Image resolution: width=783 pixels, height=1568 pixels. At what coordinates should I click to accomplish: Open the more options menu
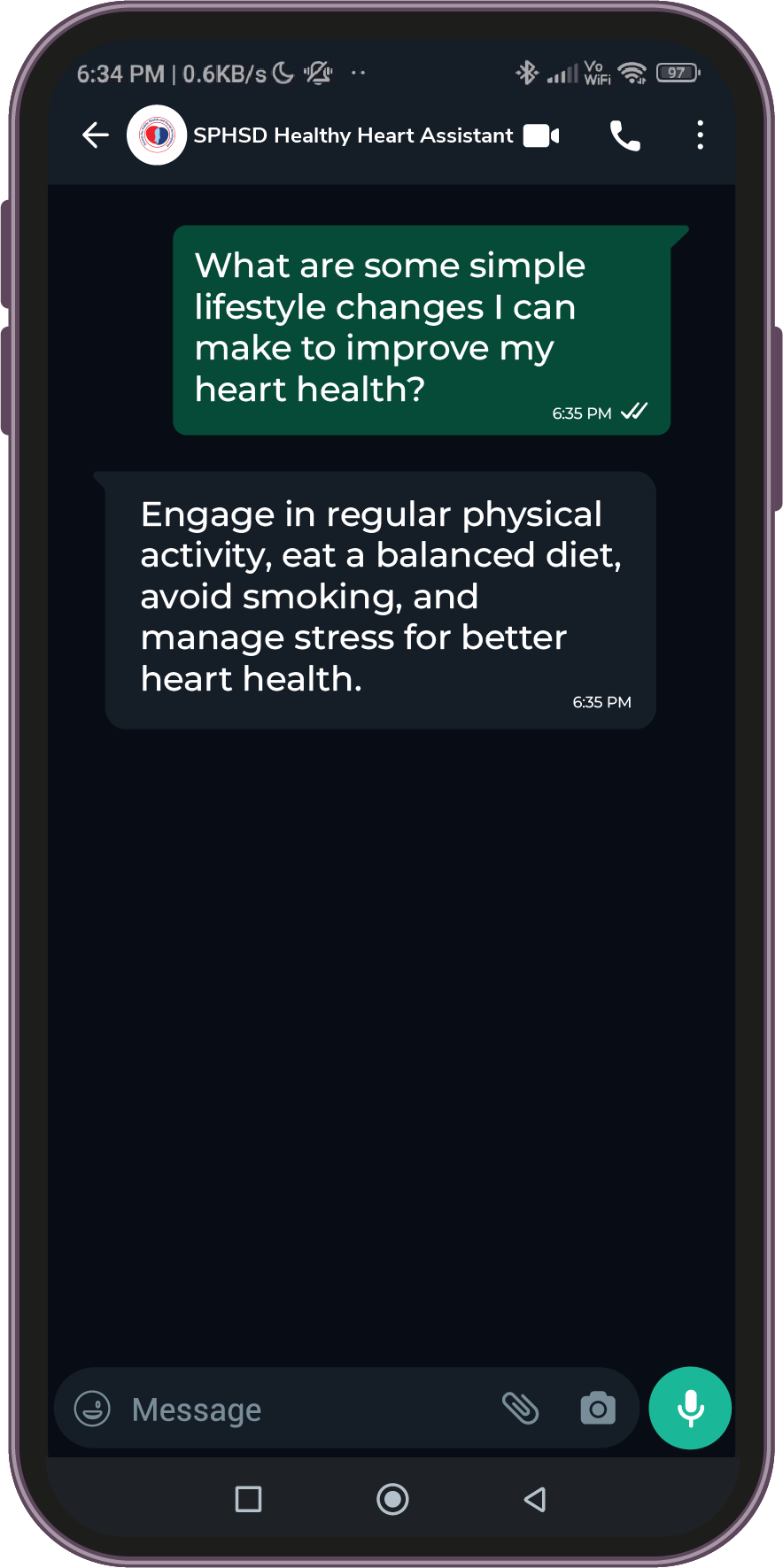(700, 135)
